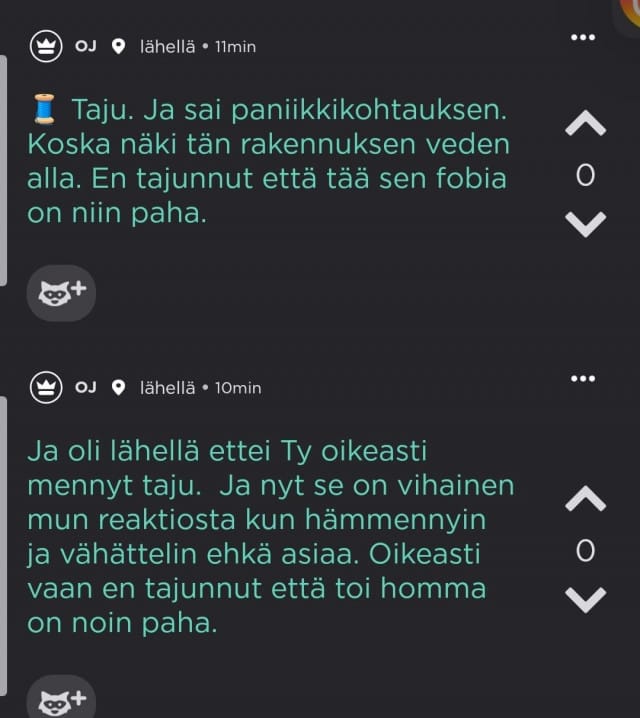The width and height of the screenshot is (640, 718).
Task: Downvote the post starting with "Ja oli lähellä"
Action: (585, 599)
